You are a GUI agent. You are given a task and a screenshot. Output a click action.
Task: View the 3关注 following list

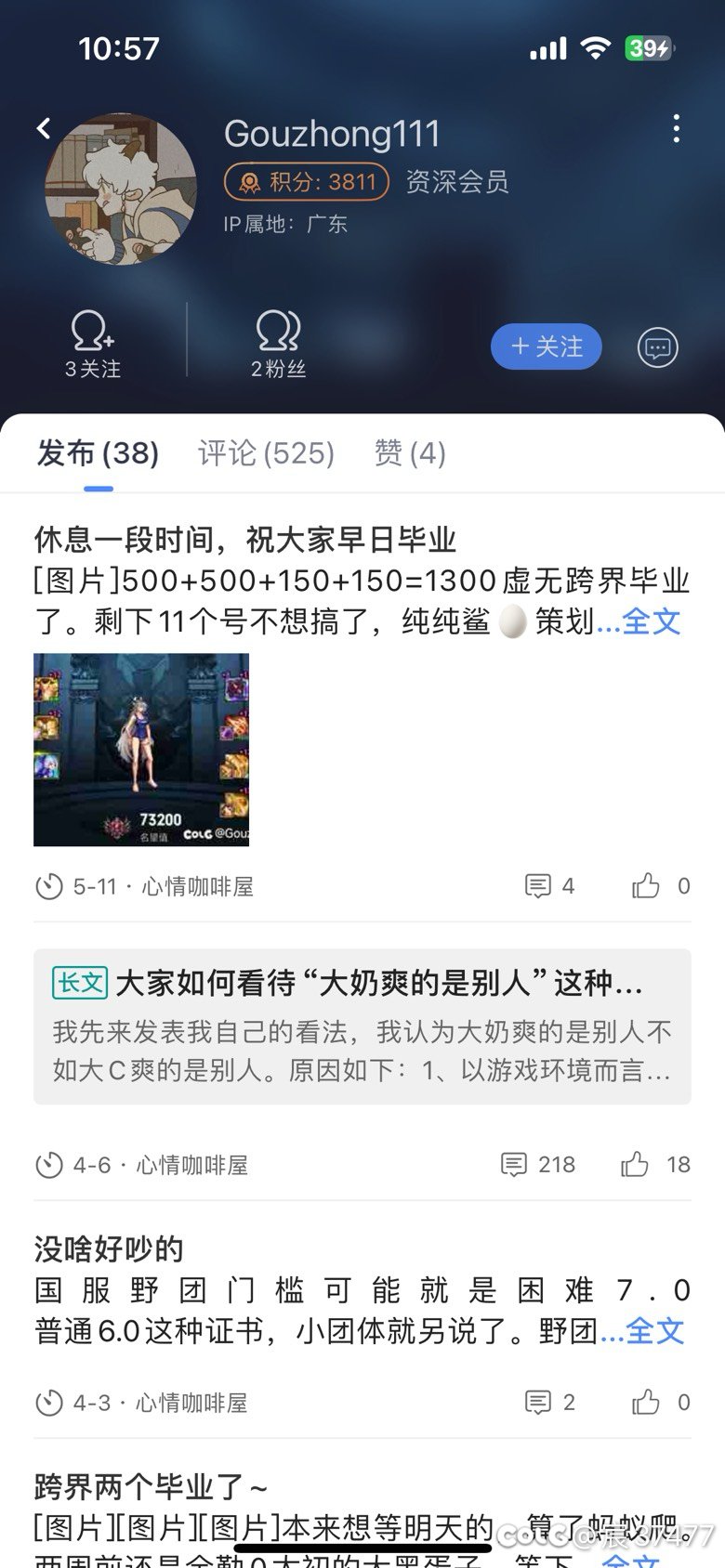92,344
